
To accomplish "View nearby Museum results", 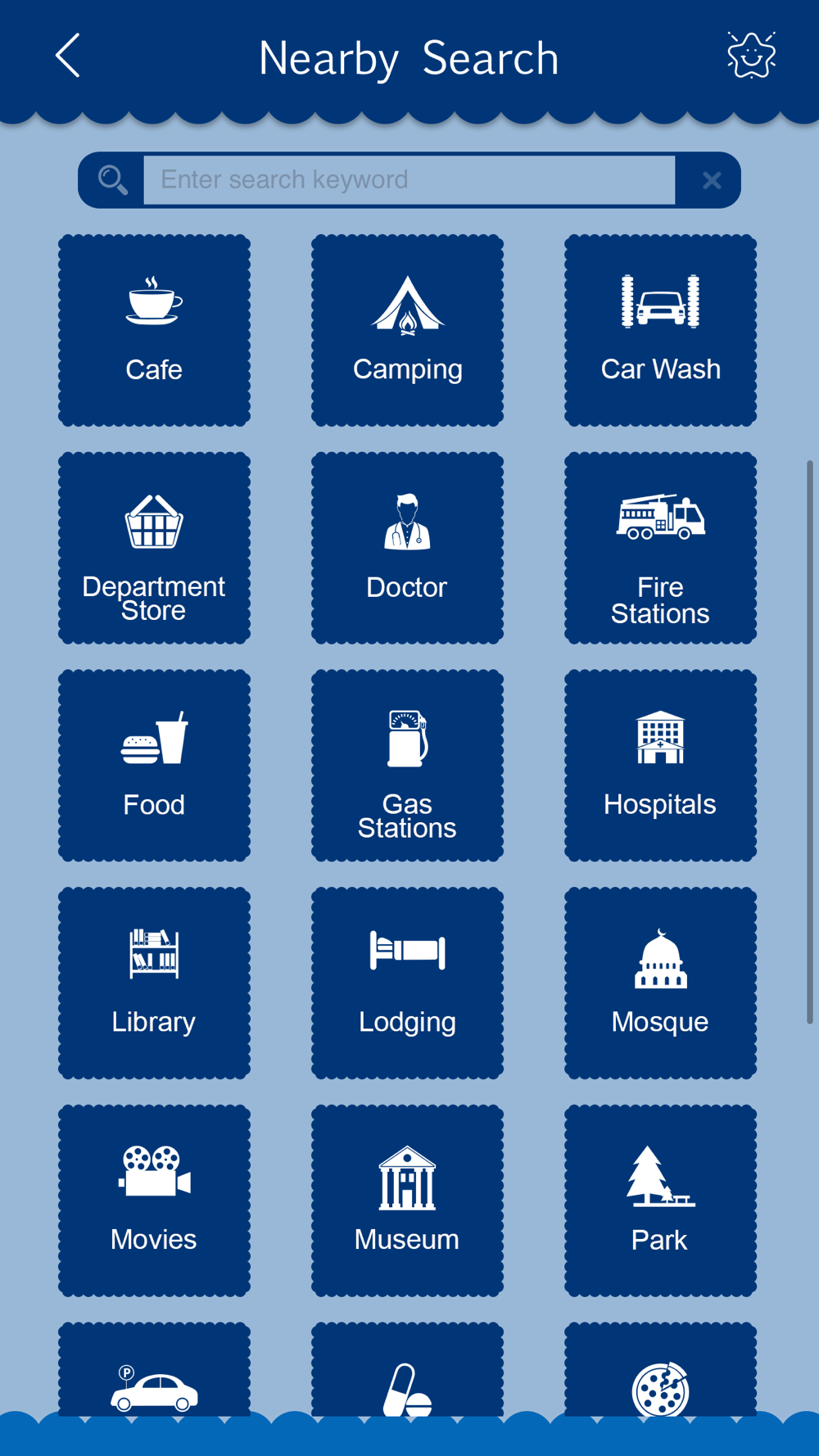I will (x=407, y=1201).
